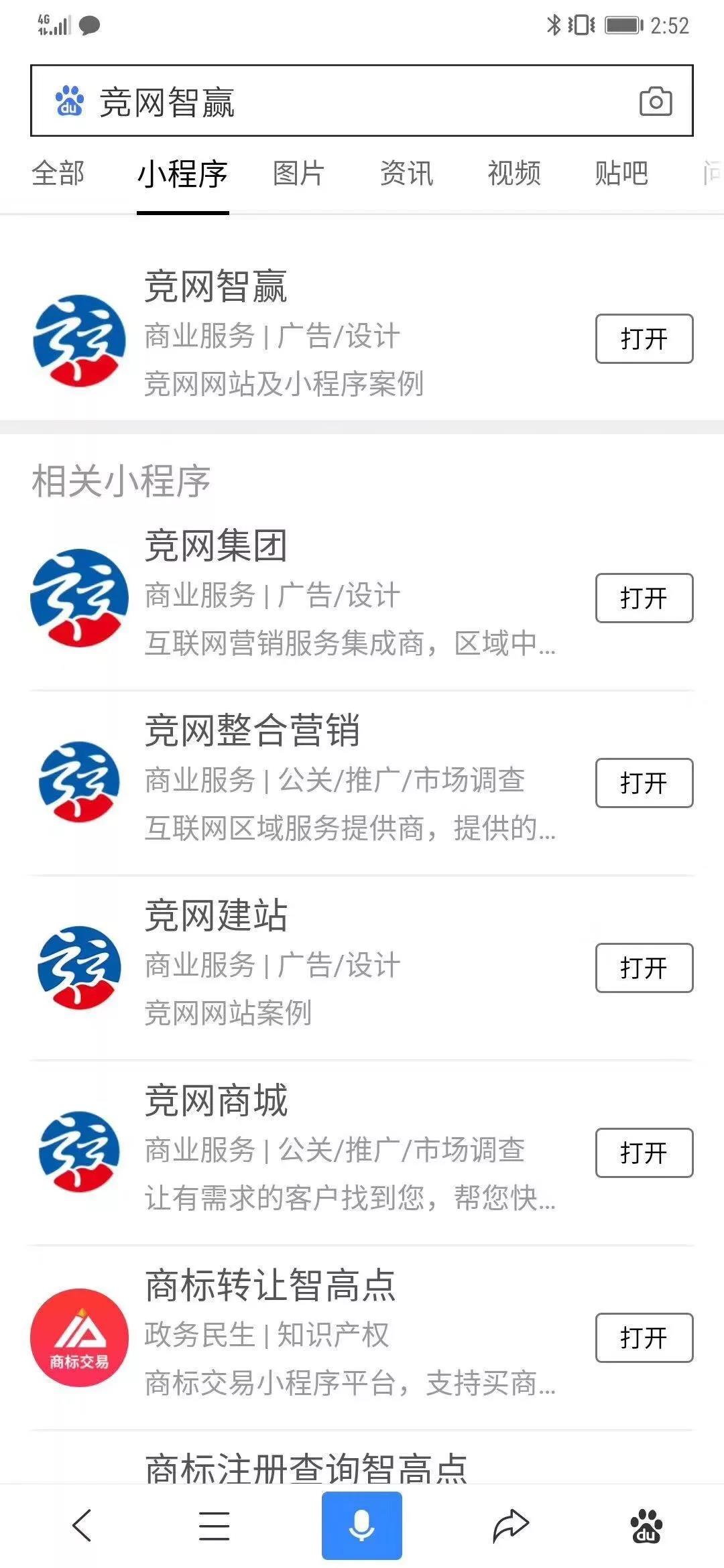The height and width of the screenshot is (1568, 724).
Task: Switch to the 图片 tab
Action: pyautogui.click(x=299, y=174)
